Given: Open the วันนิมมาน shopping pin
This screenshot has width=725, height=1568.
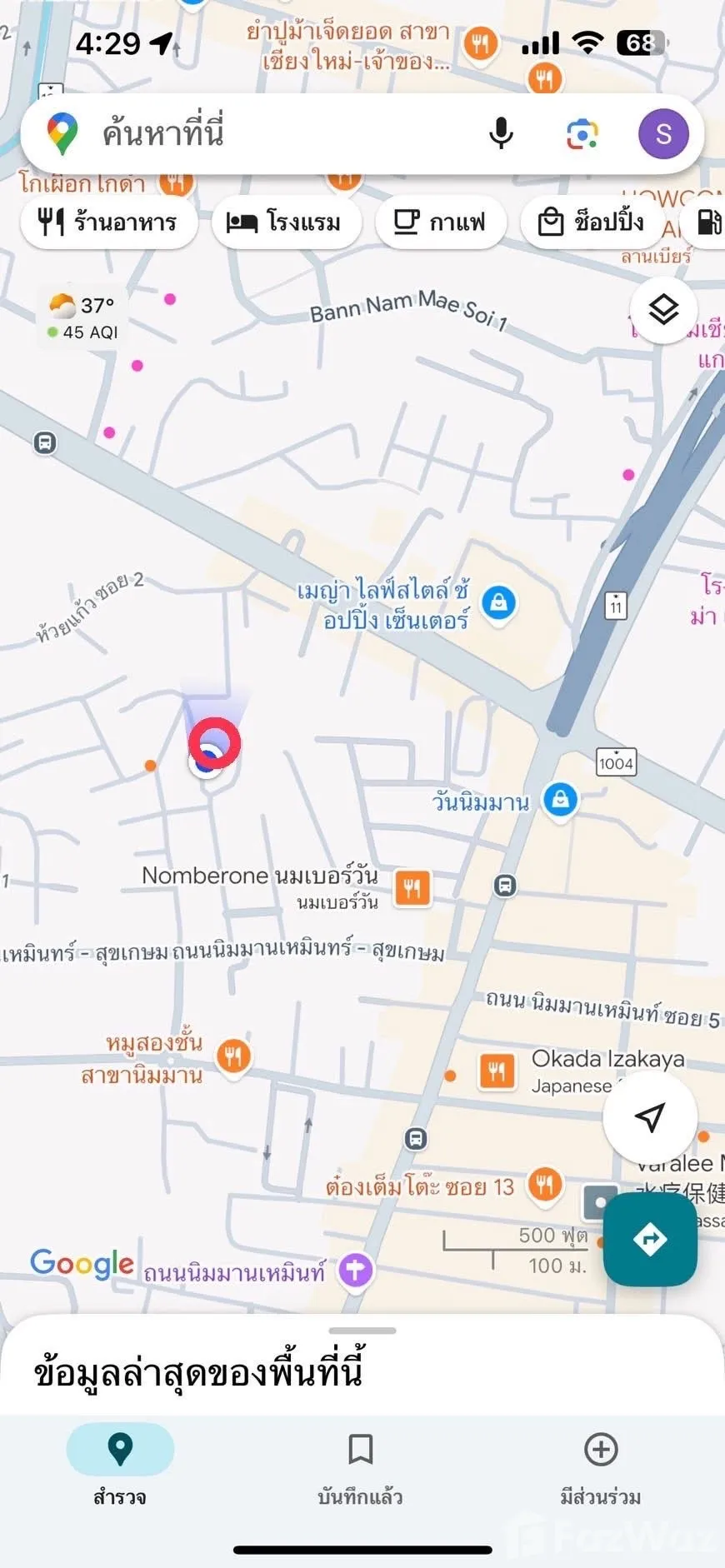Looking at the screenshot, I should pyautogui.click(x=560, y=799).
